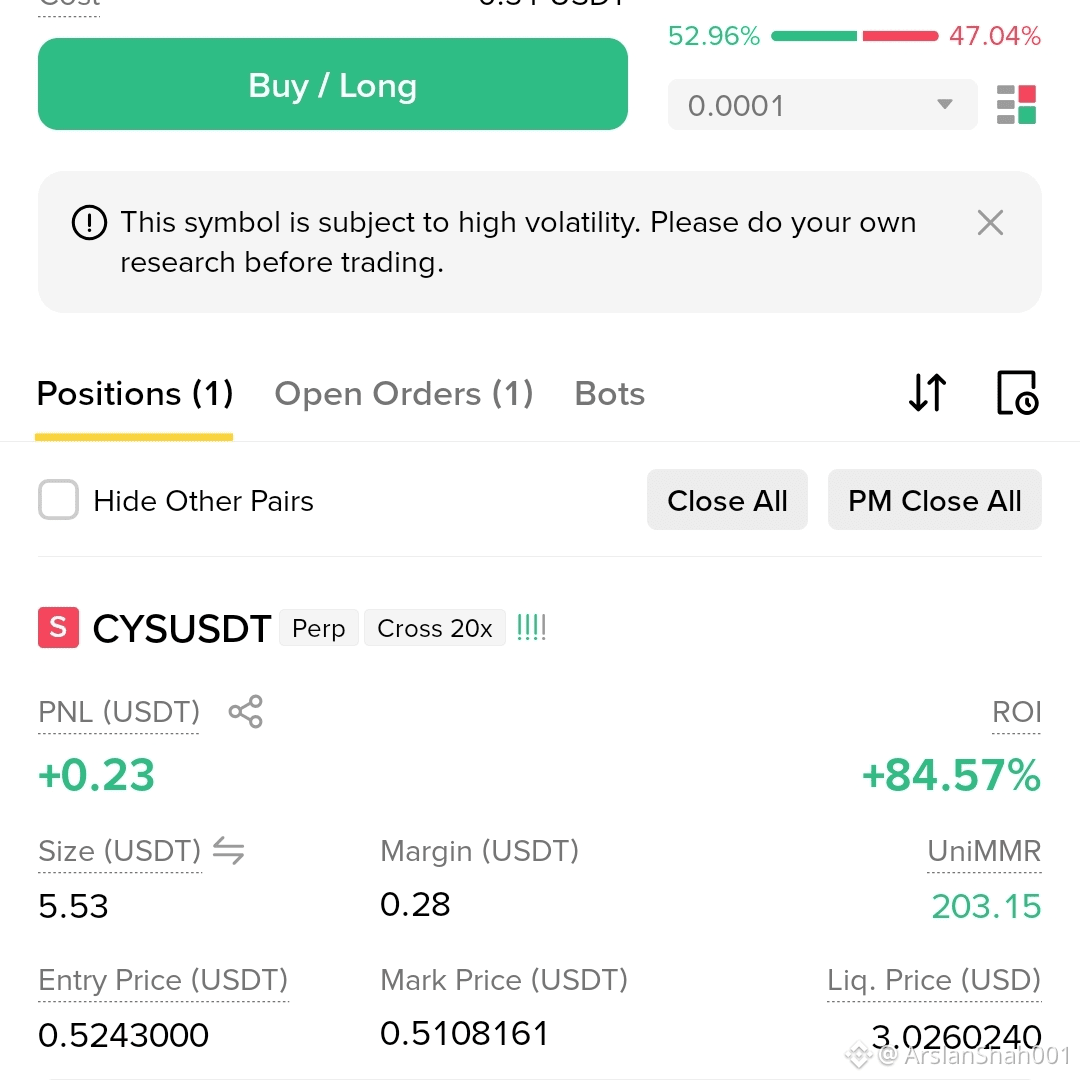This screenshot has width=1080, height=1080.
Task: Switch to Open Orders (1) tab
Action: 404,394
